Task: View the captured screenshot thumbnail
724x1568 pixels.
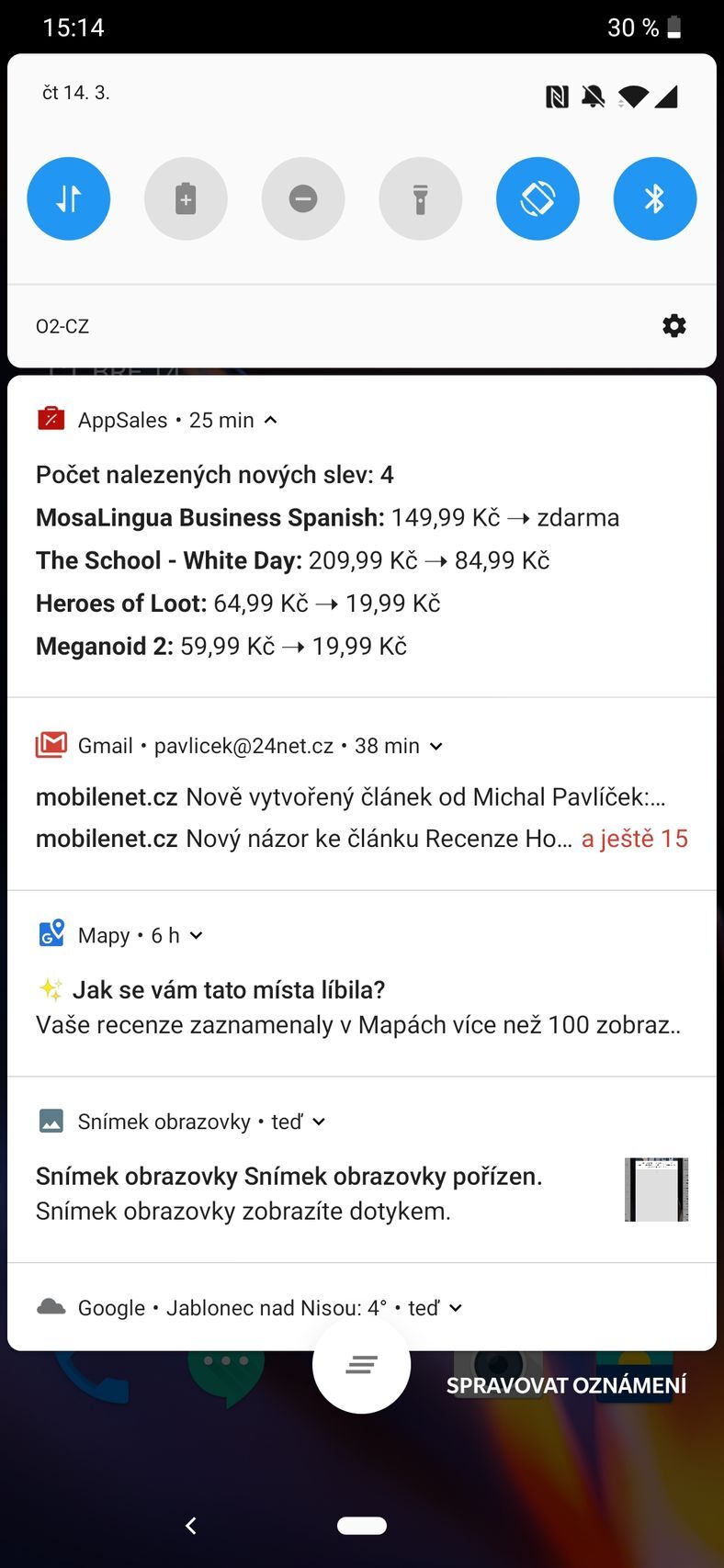Action: click(x=656, y=1190)
